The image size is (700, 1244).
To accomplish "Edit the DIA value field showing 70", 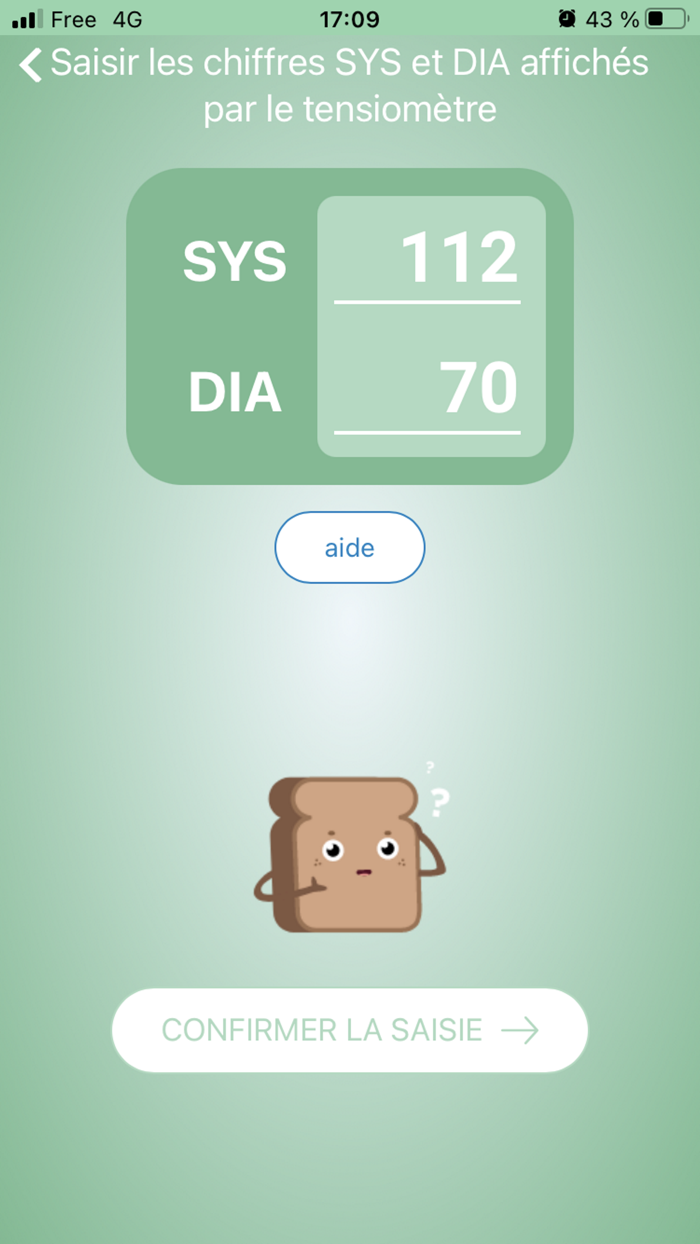I will (x=427, y=391).
